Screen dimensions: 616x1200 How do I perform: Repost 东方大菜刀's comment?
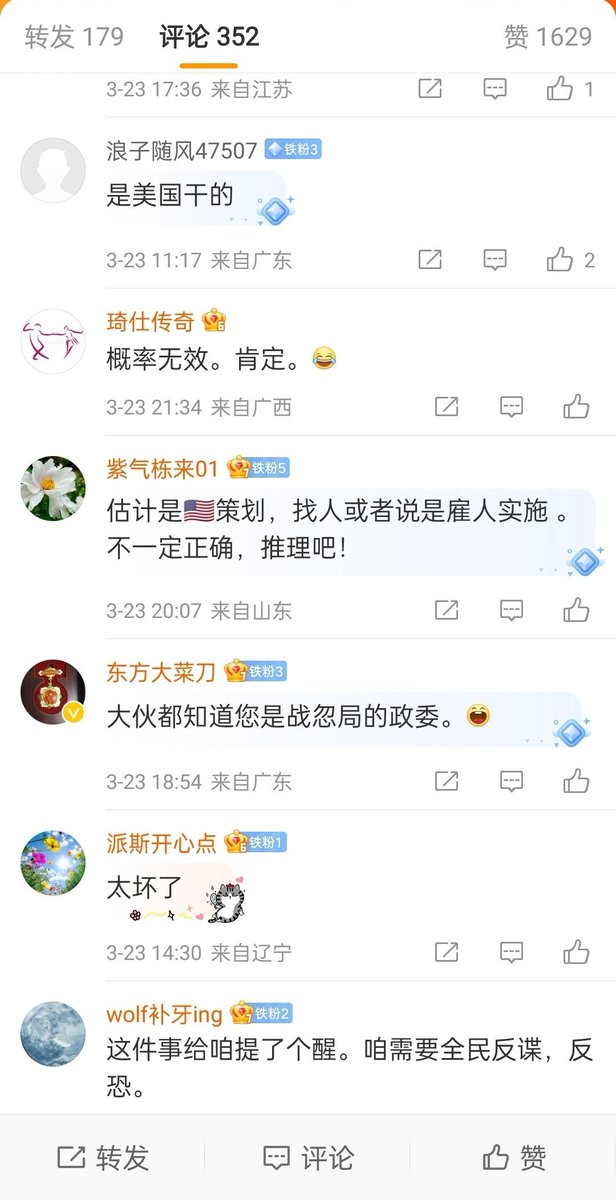446,781
